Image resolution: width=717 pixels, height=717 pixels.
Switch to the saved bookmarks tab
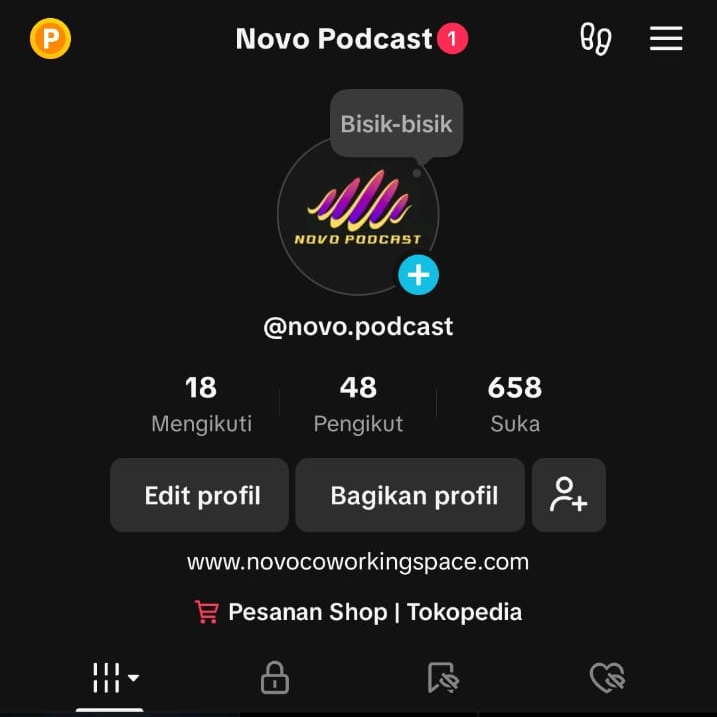[443, 678]
